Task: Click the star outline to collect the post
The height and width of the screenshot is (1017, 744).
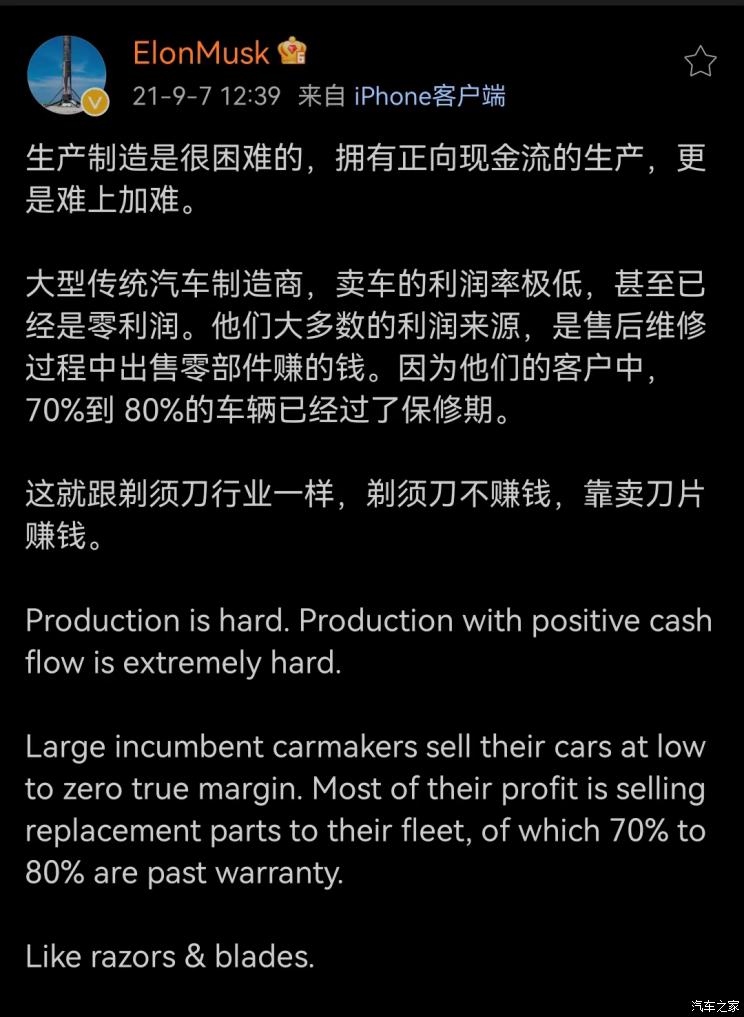Action: tap(701, 61)
